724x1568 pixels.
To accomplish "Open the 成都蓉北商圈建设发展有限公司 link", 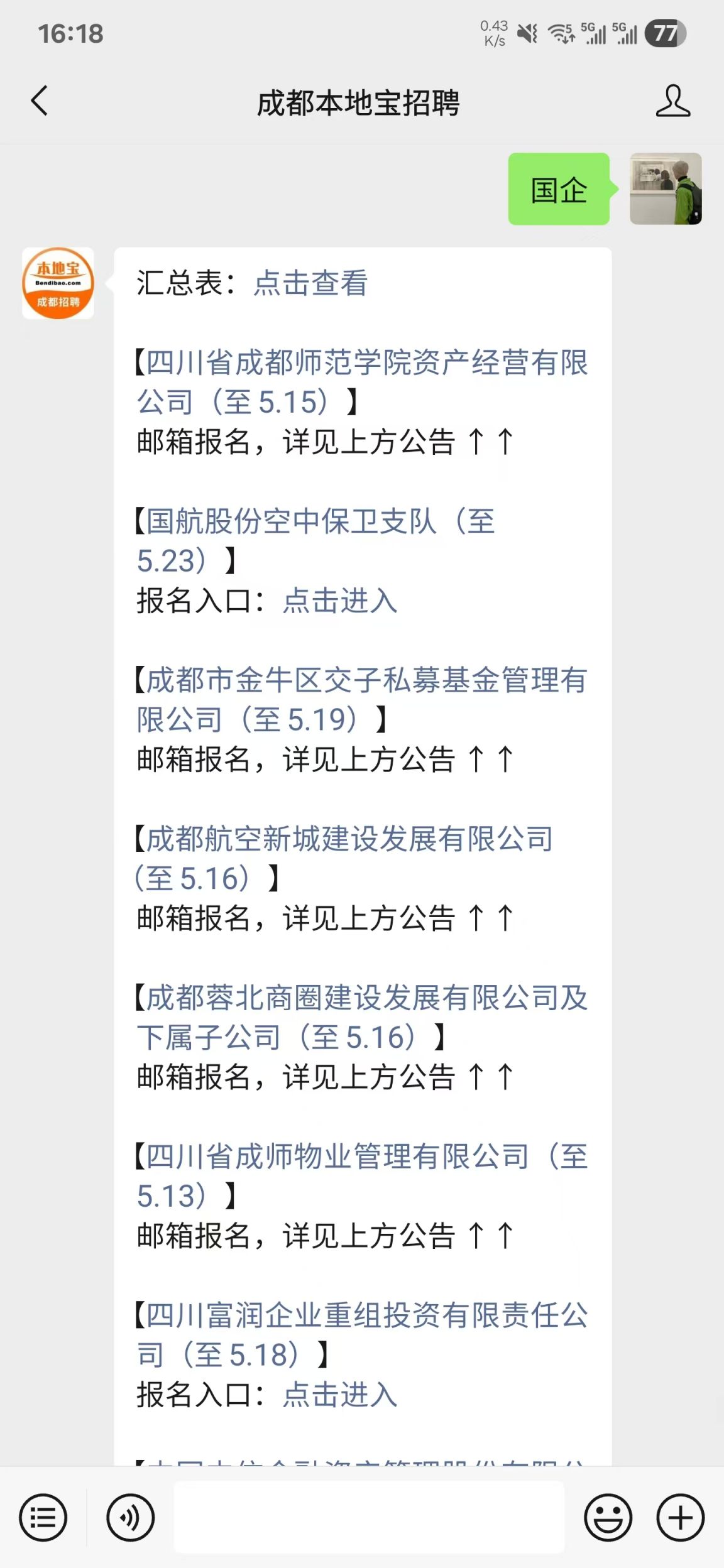I will (x=363, y=1018).
